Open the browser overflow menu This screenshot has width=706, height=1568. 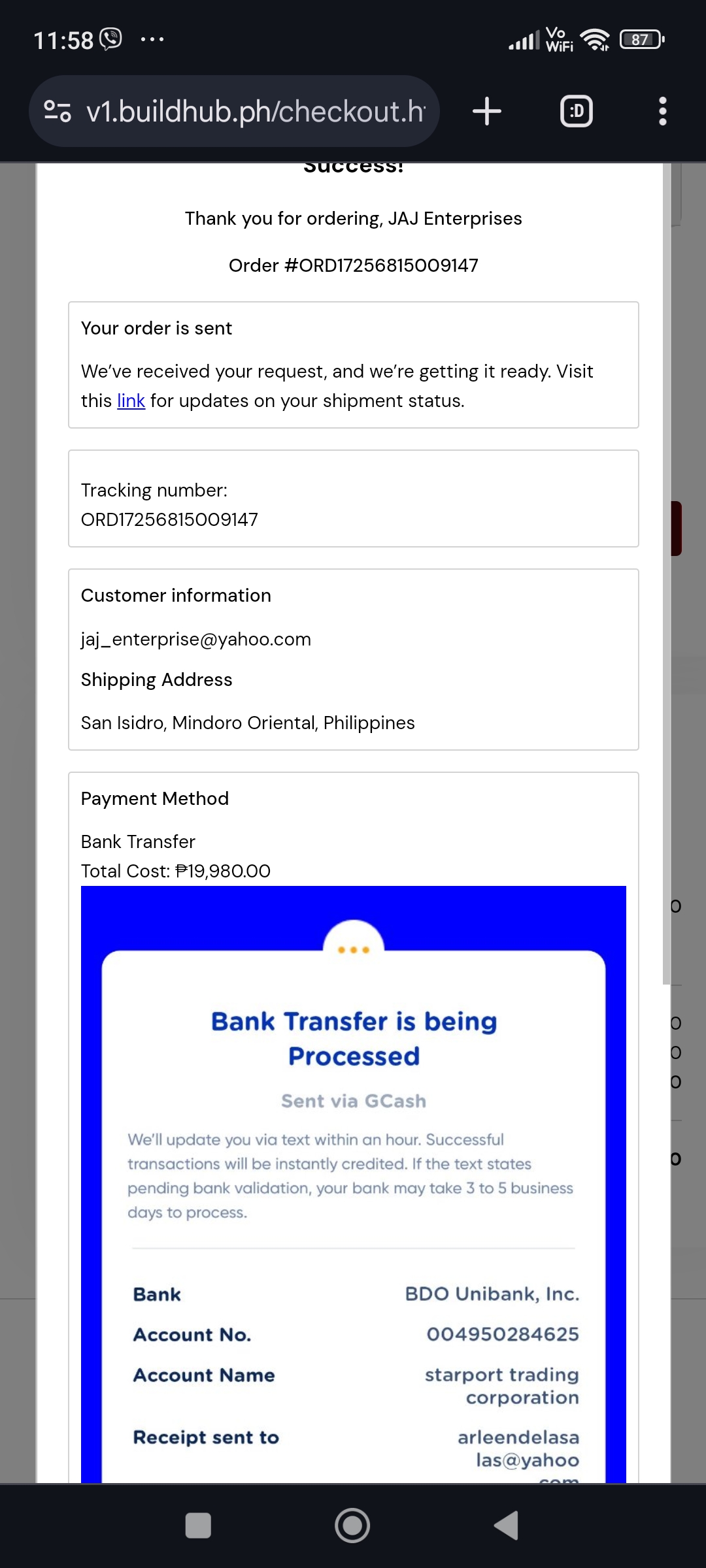click(x=663, y=111)
